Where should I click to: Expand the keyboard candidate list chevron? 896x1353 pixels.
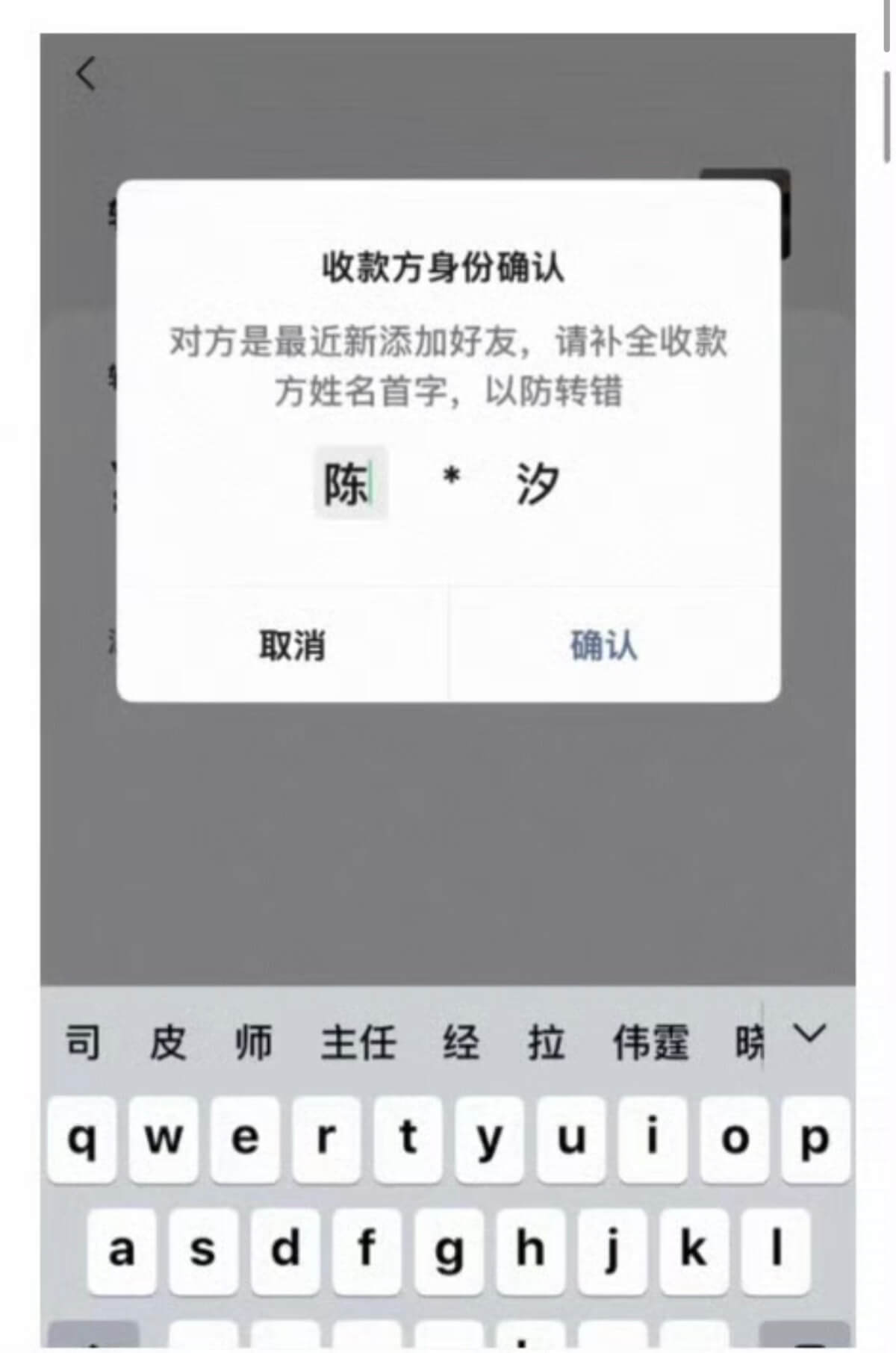tap(809, 1034)
